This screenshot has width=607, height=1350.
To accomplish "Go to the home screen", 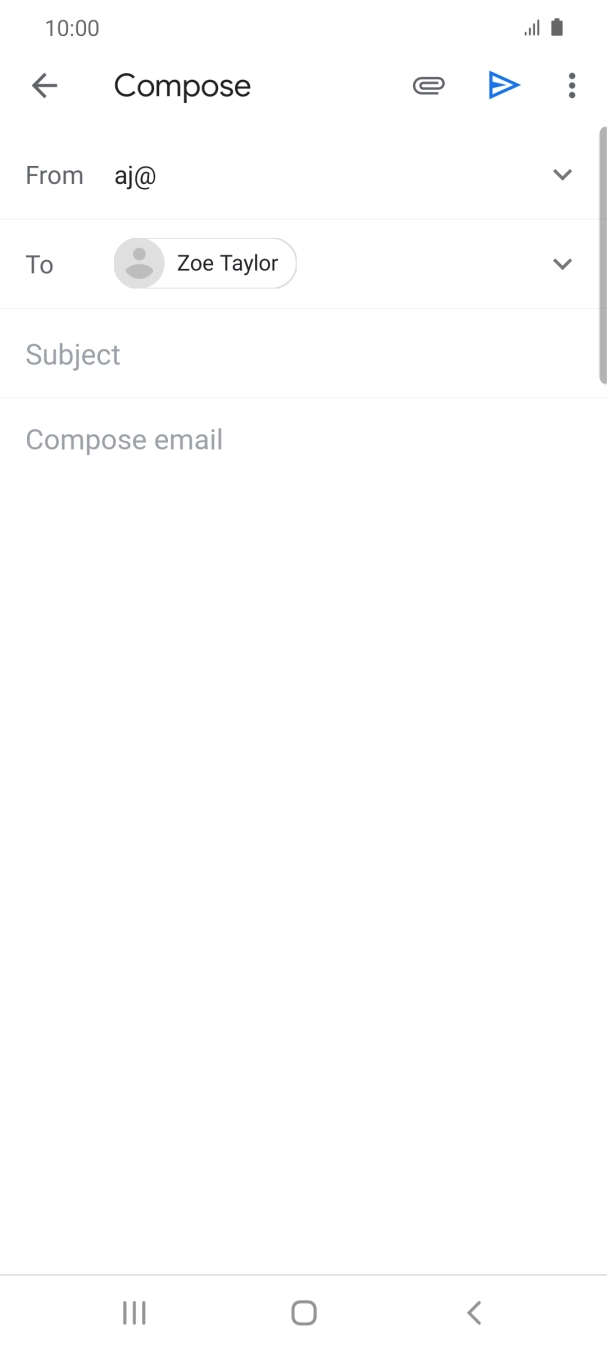I will tap(304, 1313).
